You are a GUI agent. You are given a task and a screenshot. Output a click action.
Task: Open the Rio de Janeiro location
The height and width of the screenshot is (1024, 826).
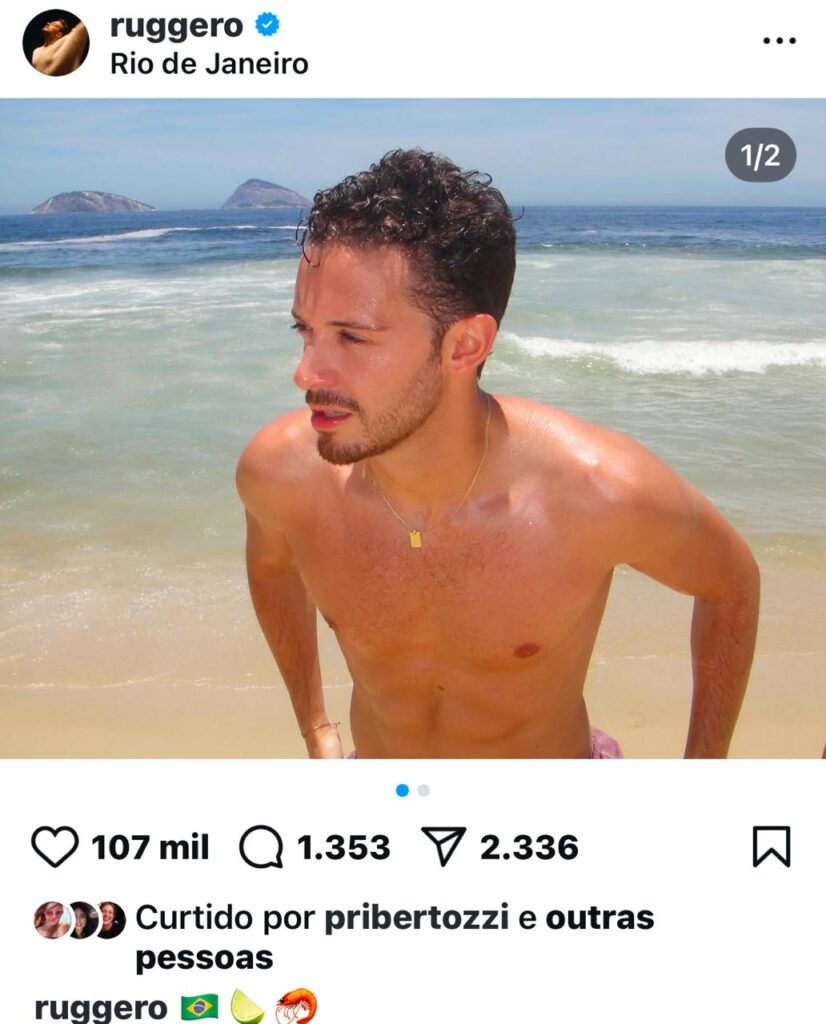[x=209, y=64]
